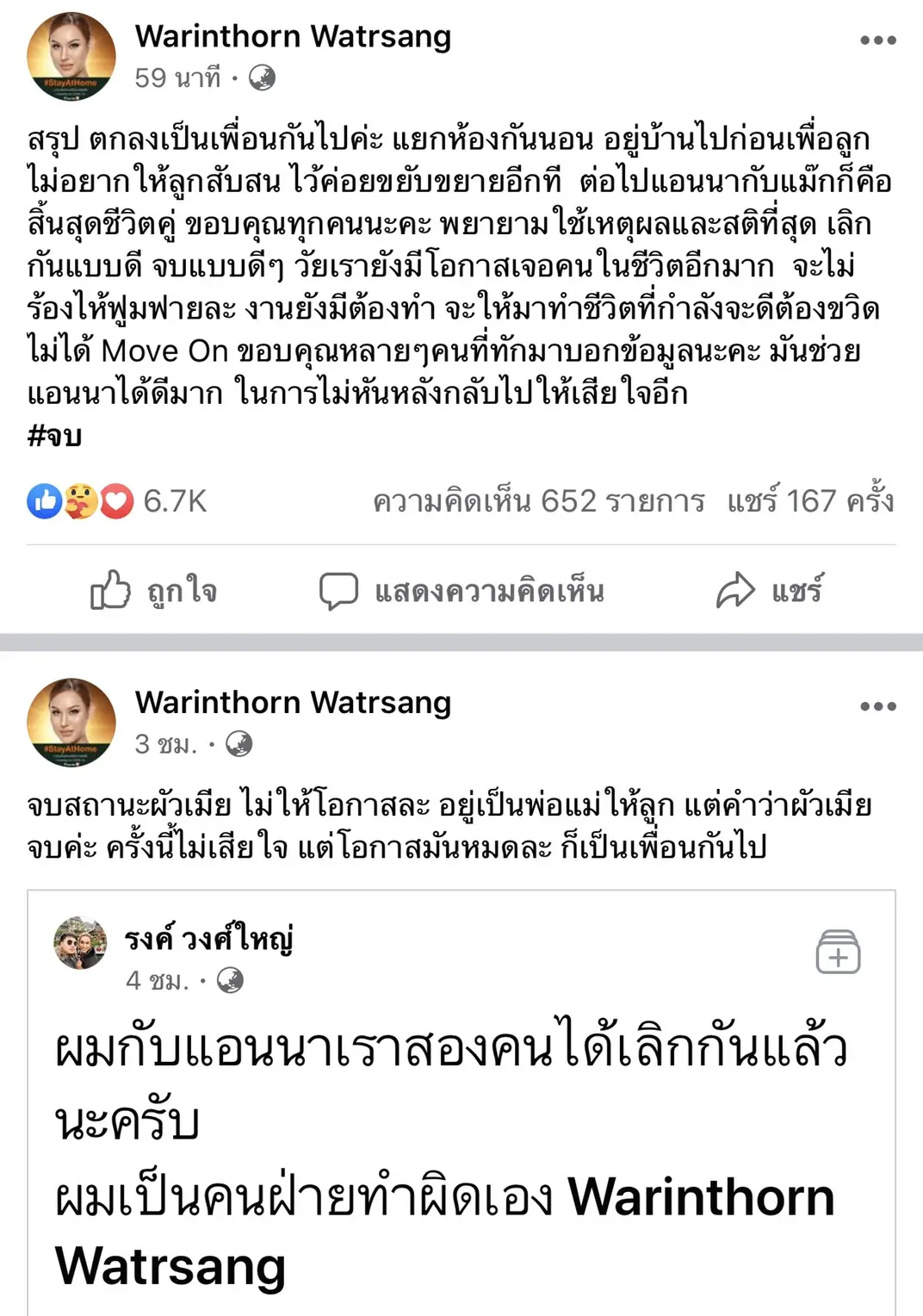Screen dimensions: 923x1316
Task: Save the shared post by รงค์ วงศ์ใหญ่
Action: click(838, 952)
